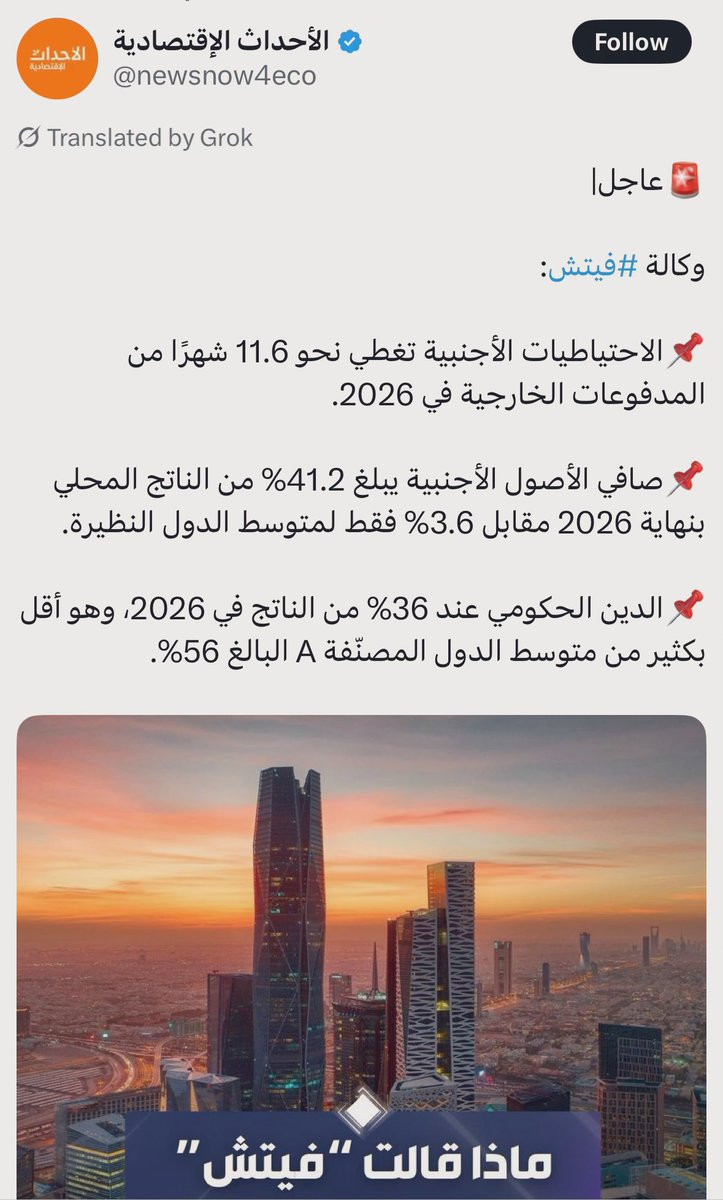Open the orange profile avatar
The height and width of the screenshot is (1200, 723).
(x=59, y=57)
